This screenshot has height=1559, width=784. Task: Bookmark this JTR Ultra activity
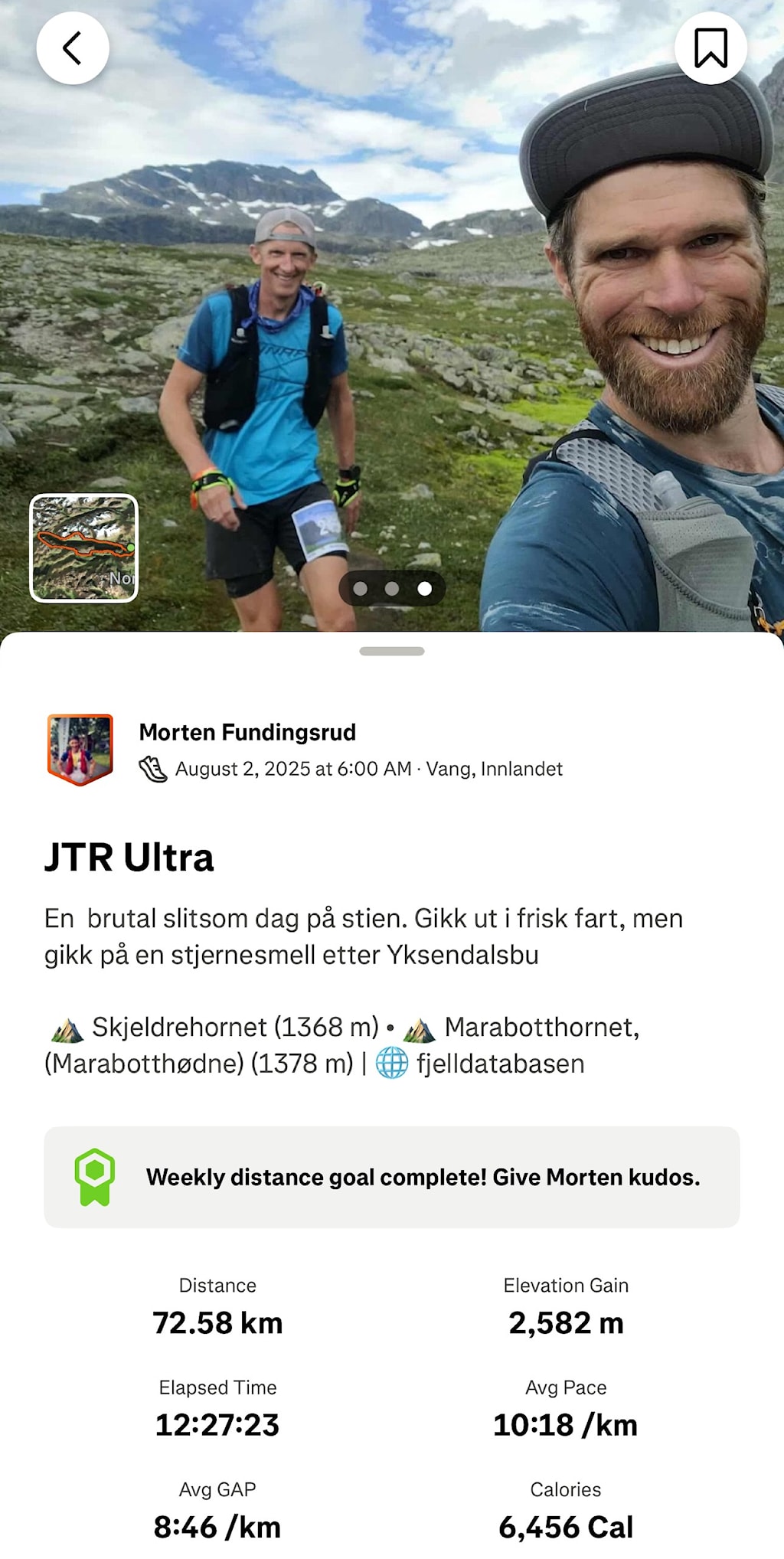[x=710, y=48]
